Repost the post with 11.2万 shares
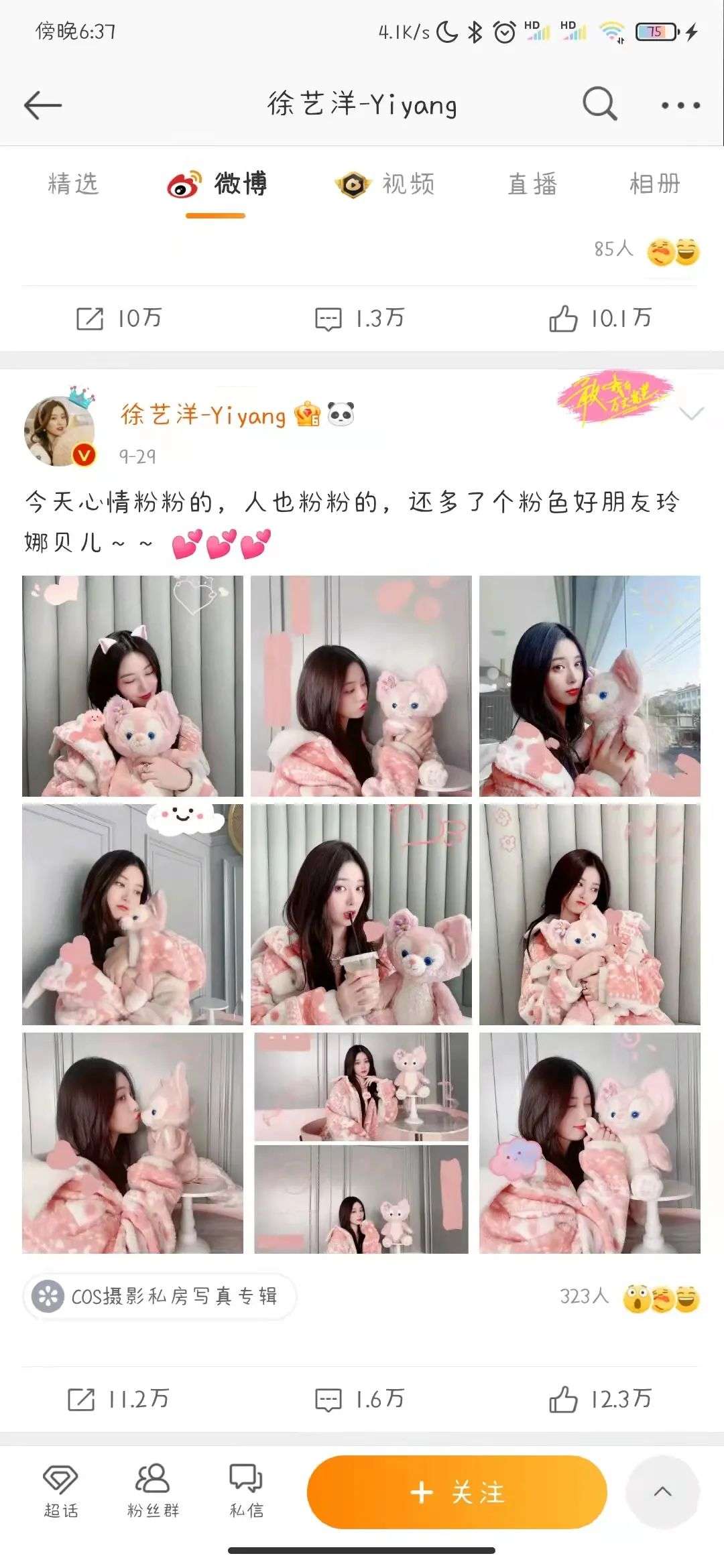The image size is (724, 1568). pyautogui.click(x=119, y=1399)
